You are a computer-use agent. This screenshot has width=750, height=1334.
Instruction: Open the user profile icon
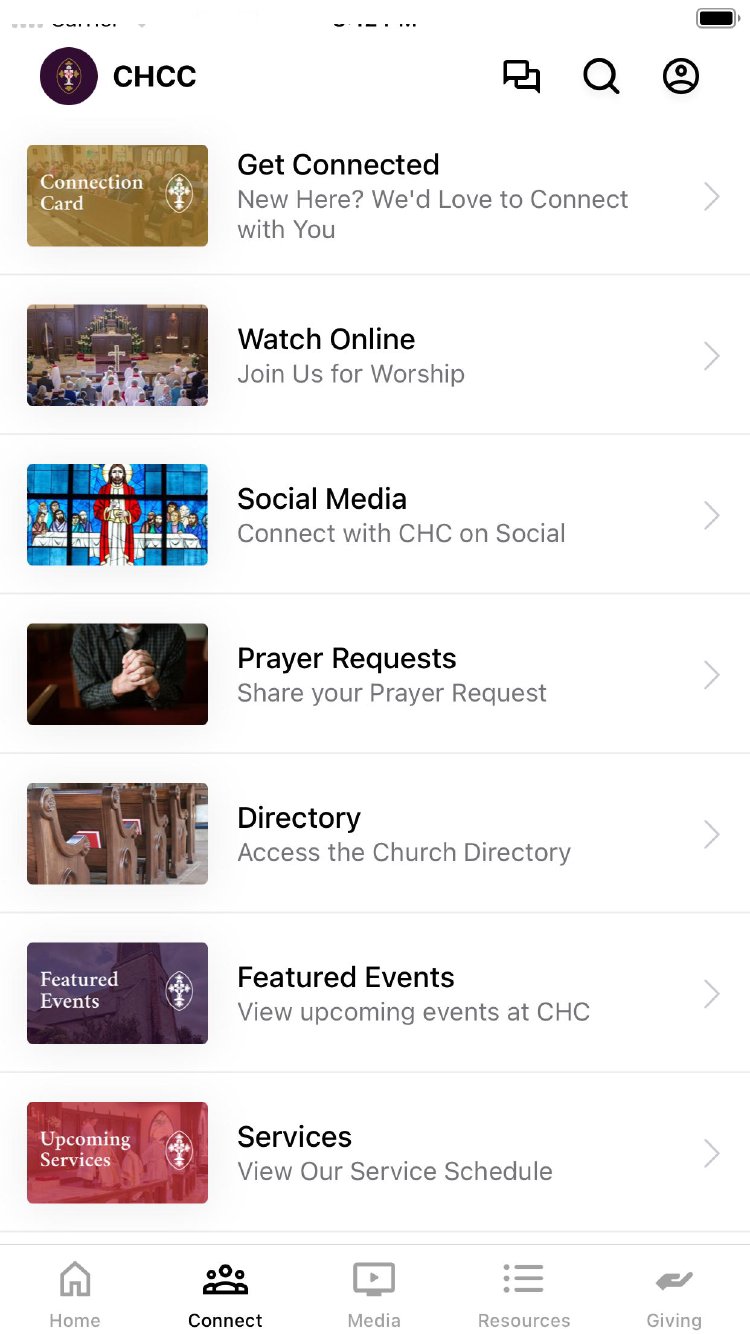click(x=681, y=77)
